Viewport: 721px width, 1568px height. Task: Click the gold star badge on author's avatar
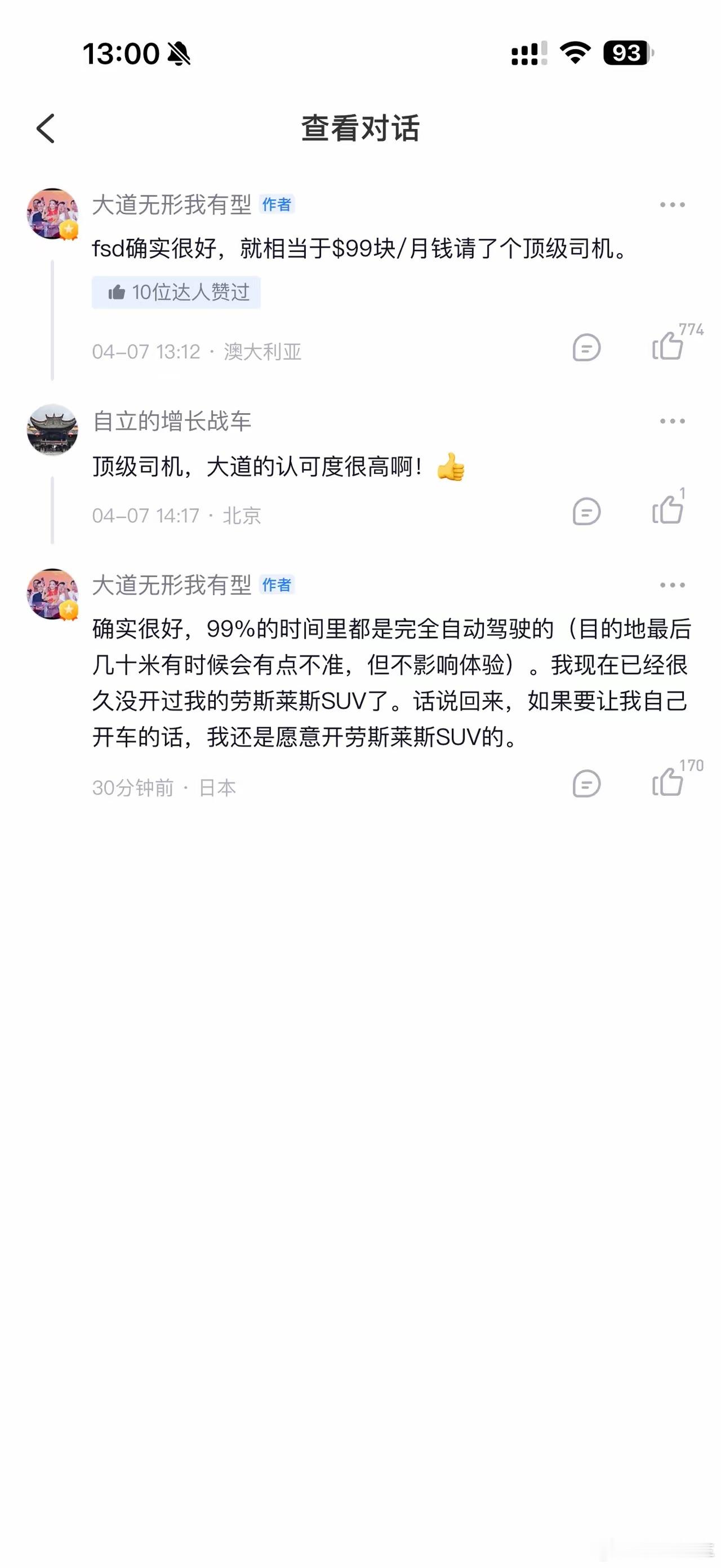[70, 231]
